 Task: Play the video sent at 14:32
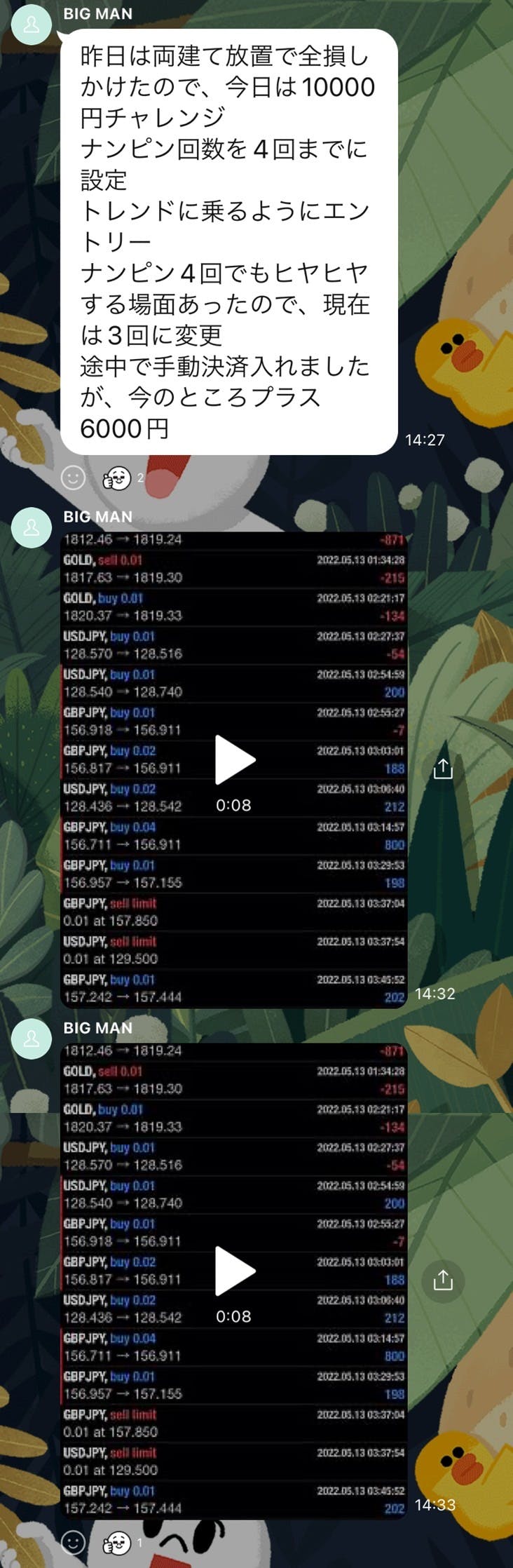234,759
